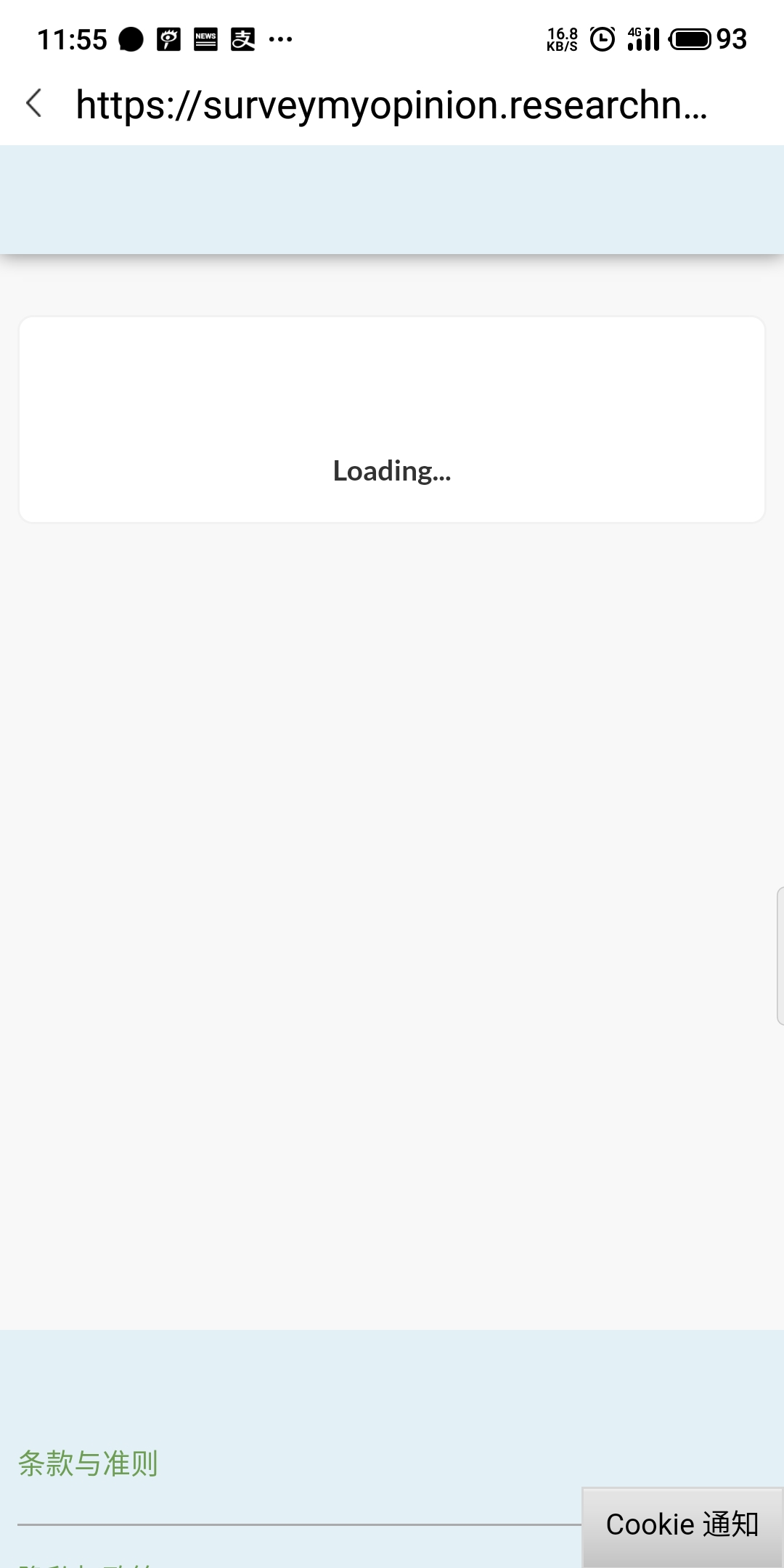Go back using the top-left arrow
The width and height of the screenshot is (784, 1568).
[x=34, y=104]
